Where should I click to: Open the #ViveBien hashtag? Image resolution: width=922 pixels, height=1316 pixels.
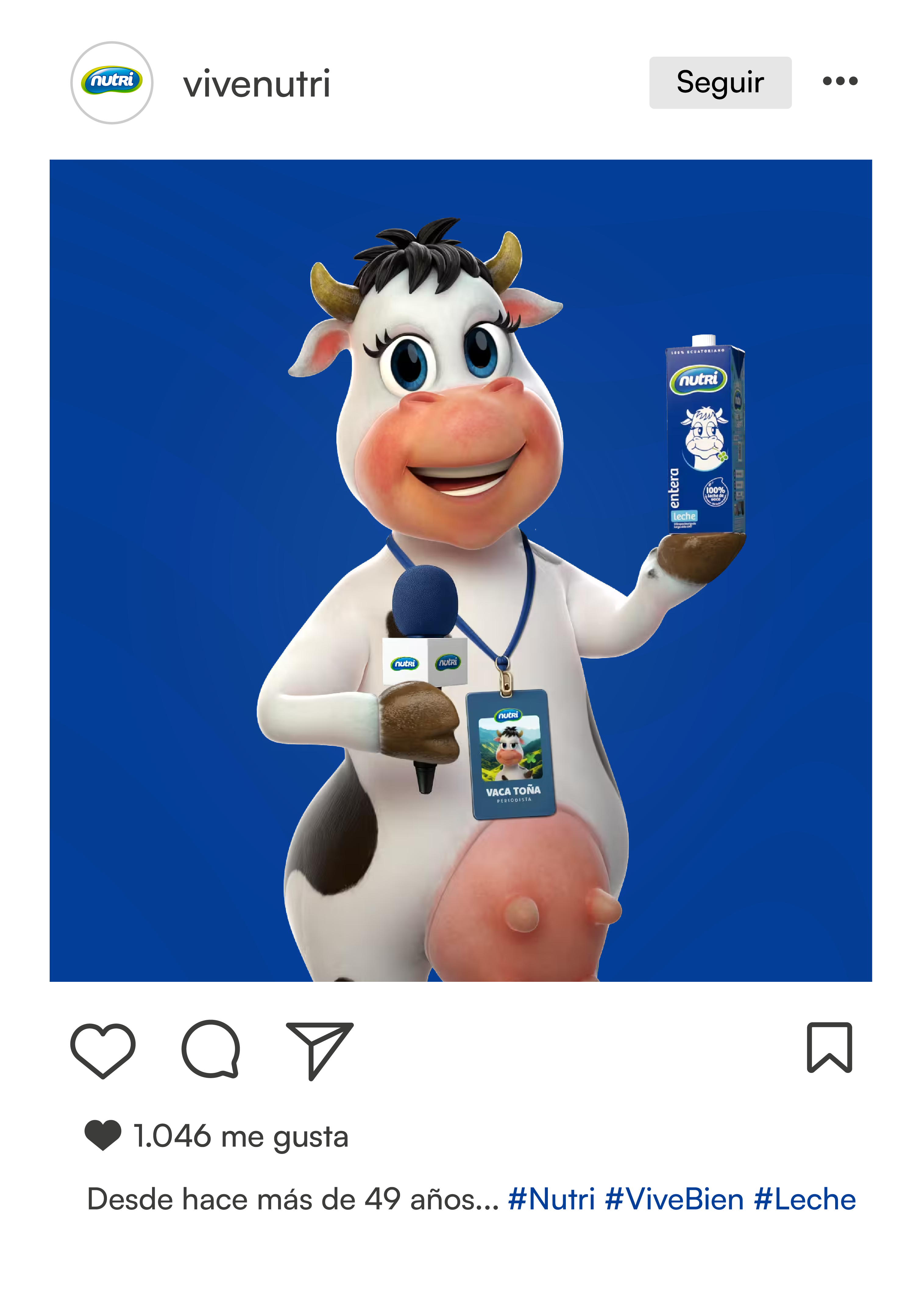pos(674,1200)
